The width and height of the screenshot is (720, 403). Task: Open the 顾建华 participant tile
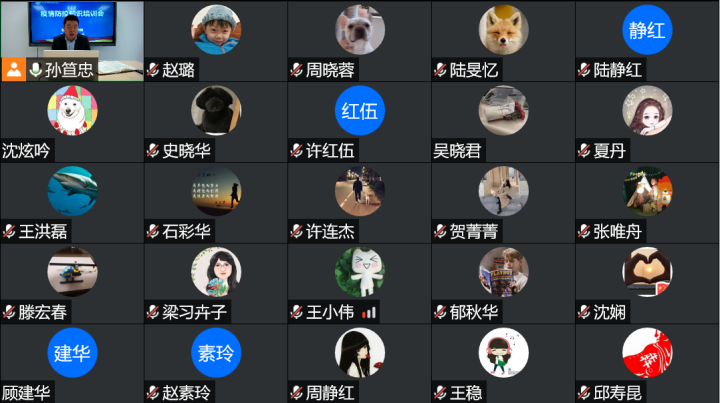[x=72, y=363]
